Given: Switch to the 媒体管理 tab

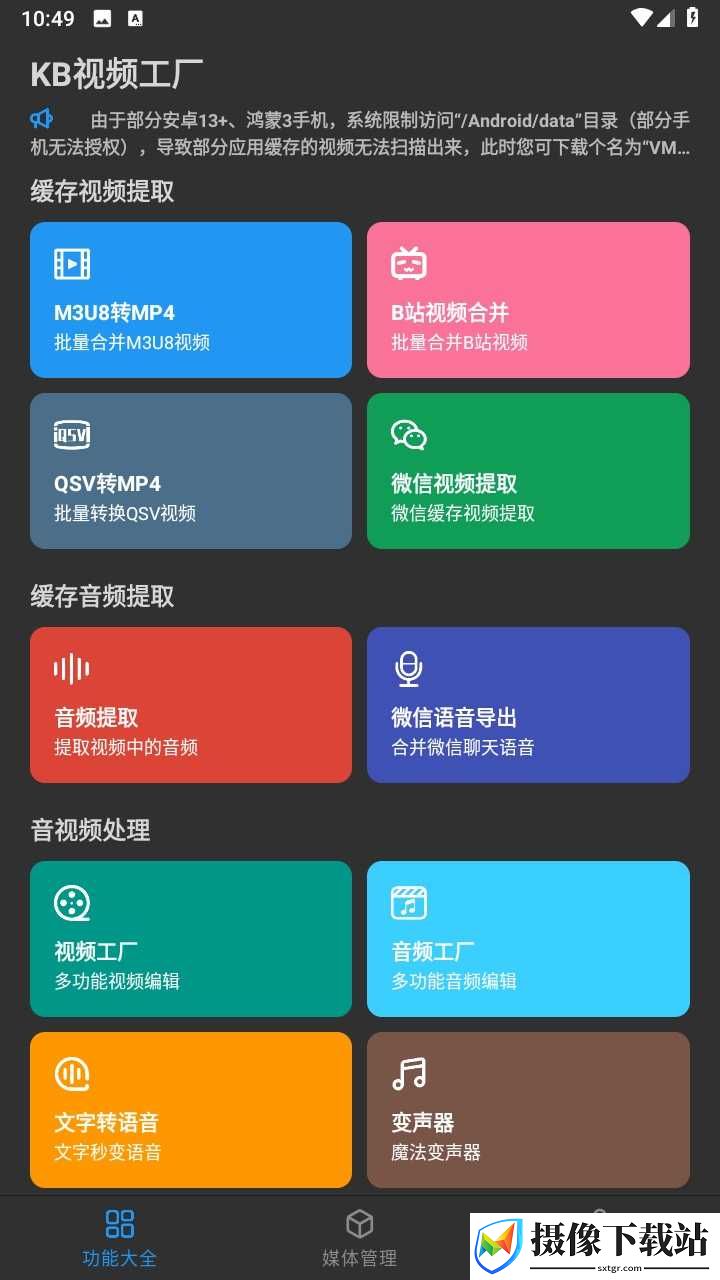Looking at the screenshot, I should point(359,1238).
